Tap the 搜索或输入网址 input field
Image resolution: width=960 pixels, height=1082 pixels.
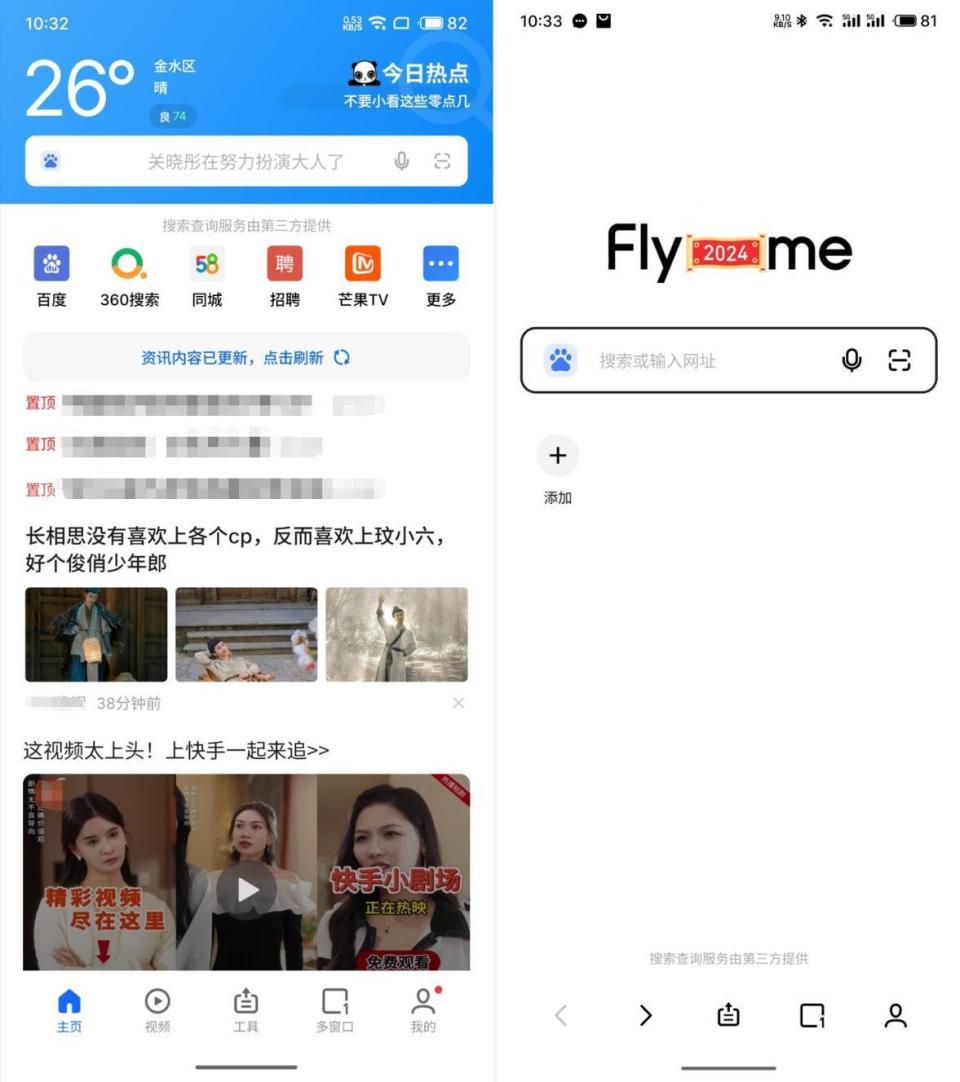(x=700, y=361)
